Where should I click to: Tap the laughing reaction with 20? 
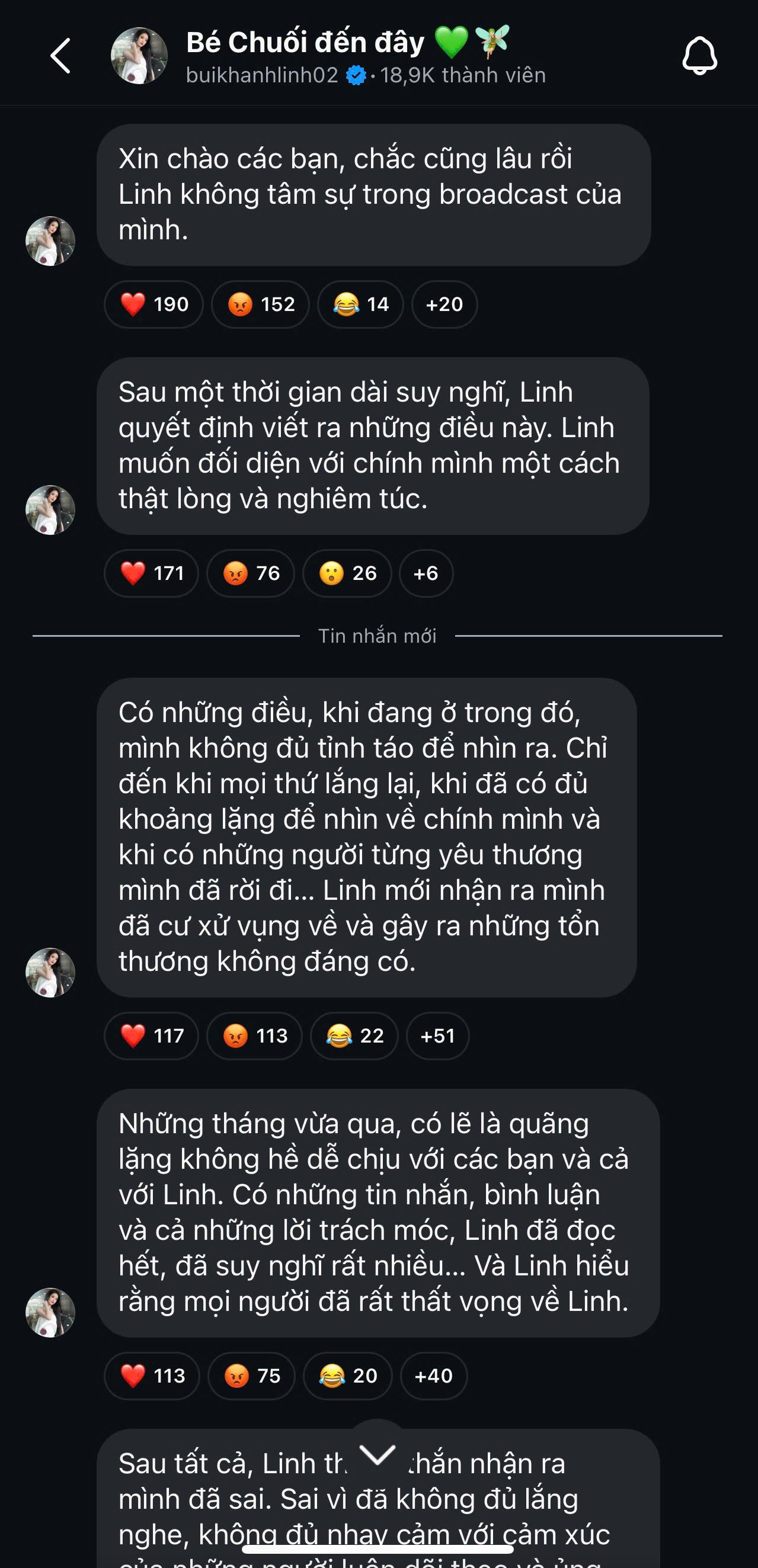pos(348,1376)
